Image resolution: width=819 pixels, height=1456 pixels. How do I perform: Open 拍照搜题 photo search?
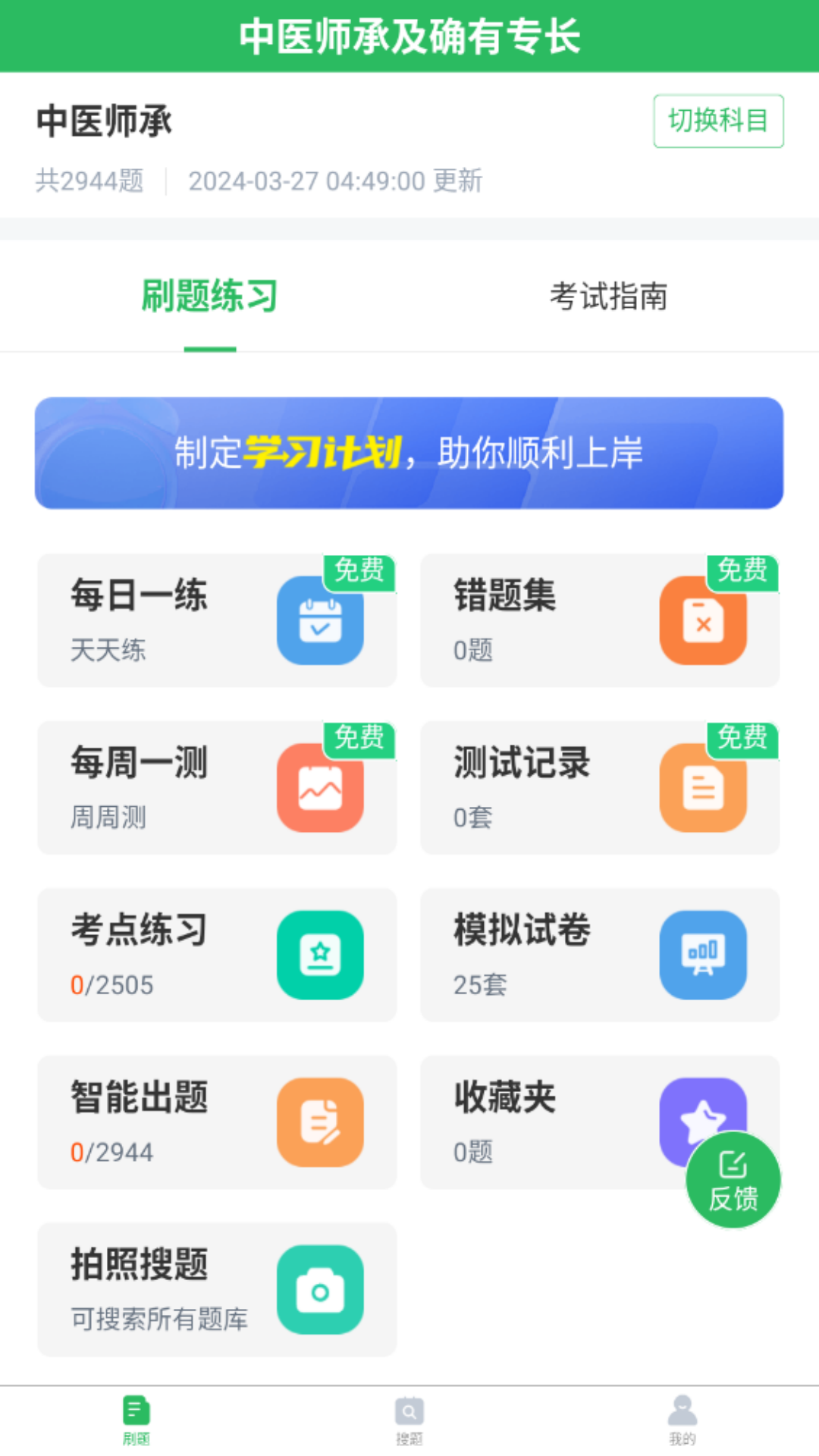click(x=217, y=1289)
